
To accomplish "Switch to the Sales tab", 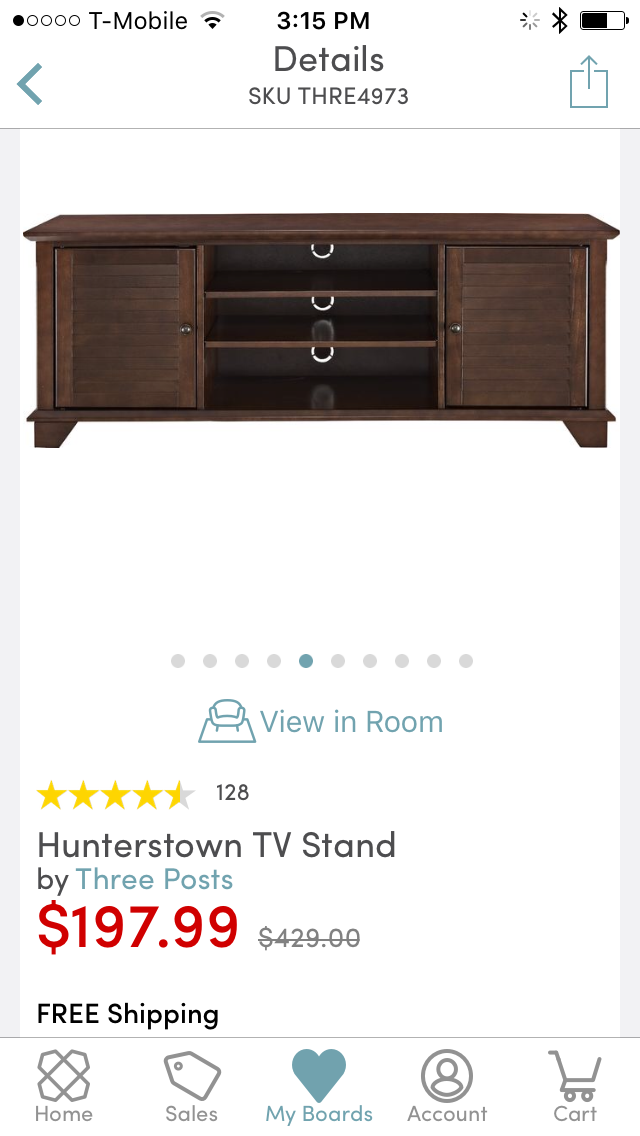I will coord(191,1086).
